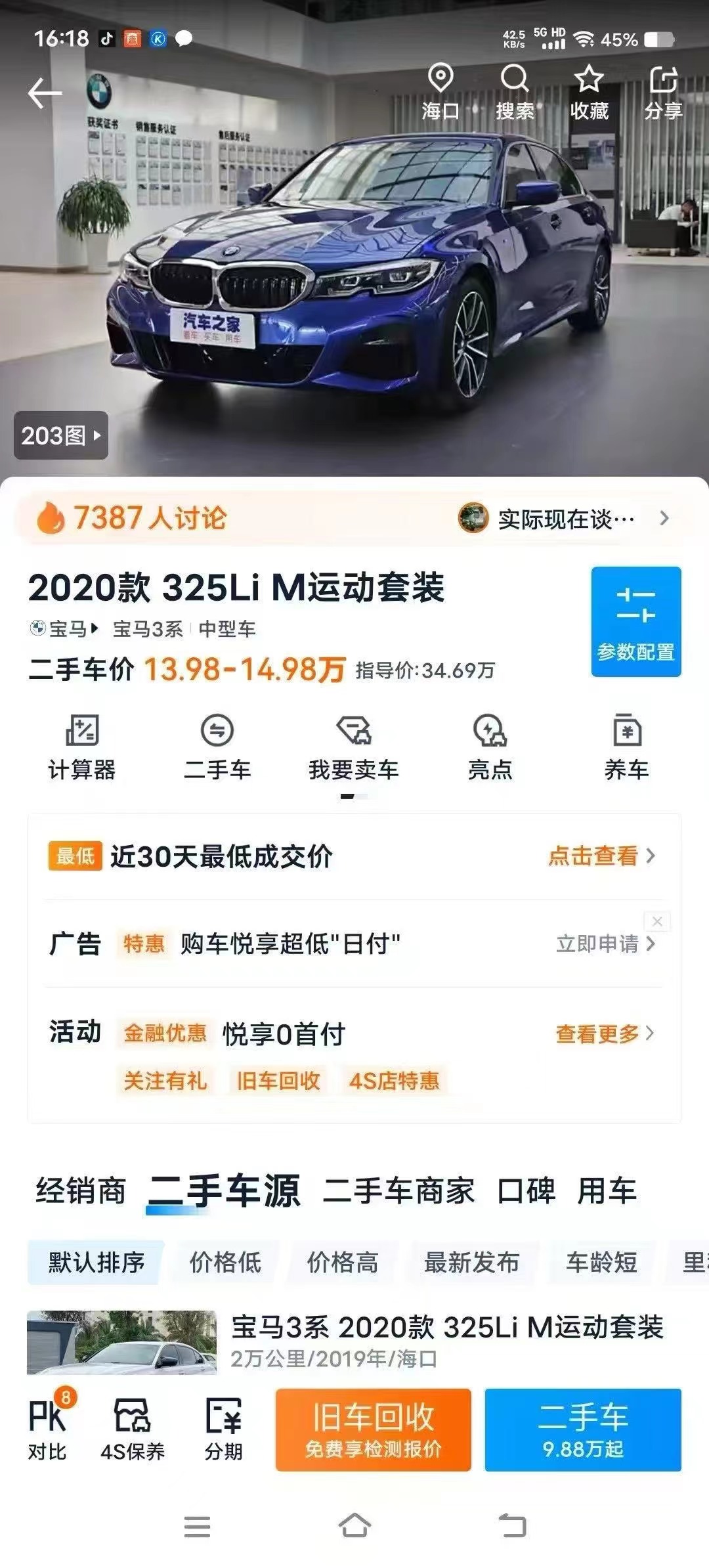This screenshot has height=1568, width=709.
Task: Switch to the 口碑 tab
Action: pyautogui.click(x=526, y=1191)
